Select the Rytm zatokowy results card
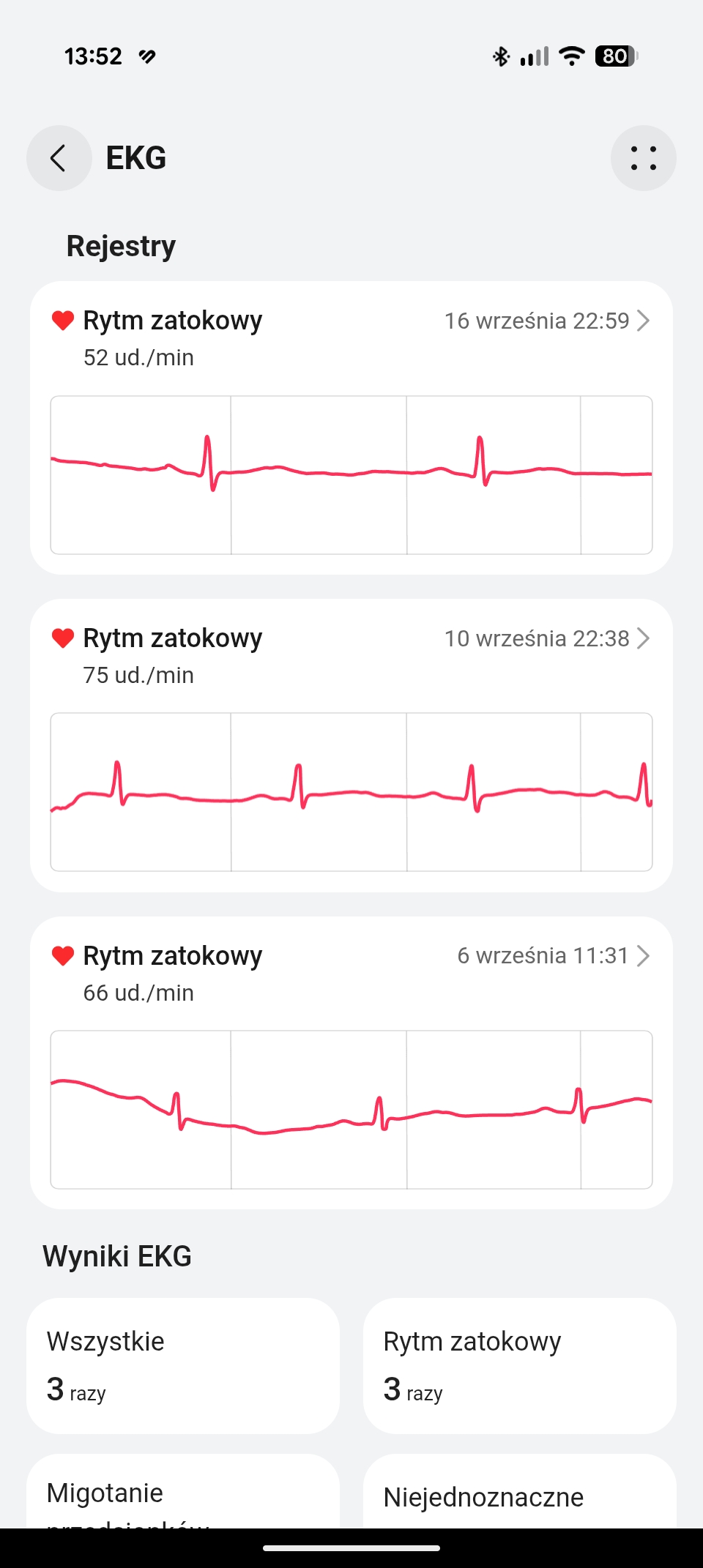Viewport: 703px width, 1568px height. [x=520, y=1366]
